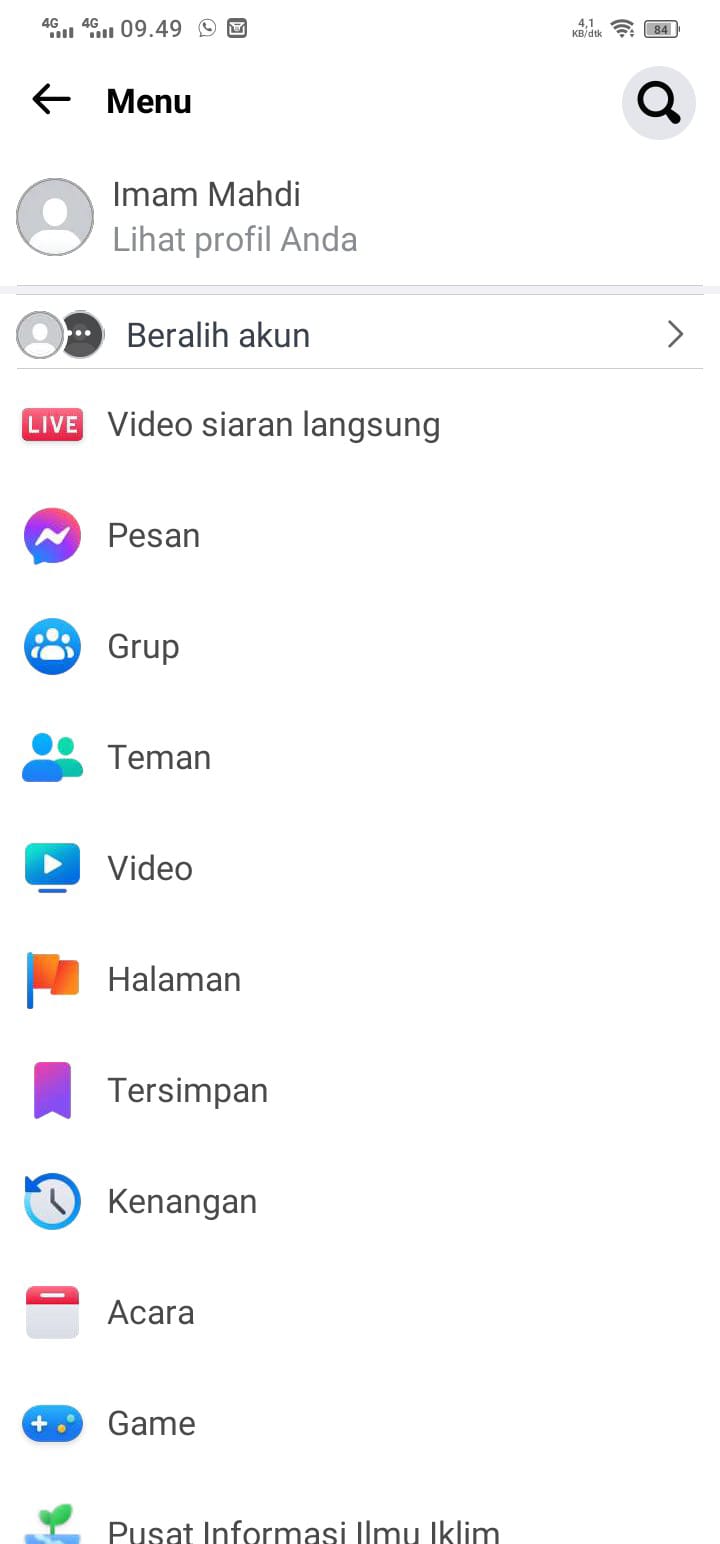Open the search magnifier icon
This screenshot has width=720, height=1544.
click(658, 102)
